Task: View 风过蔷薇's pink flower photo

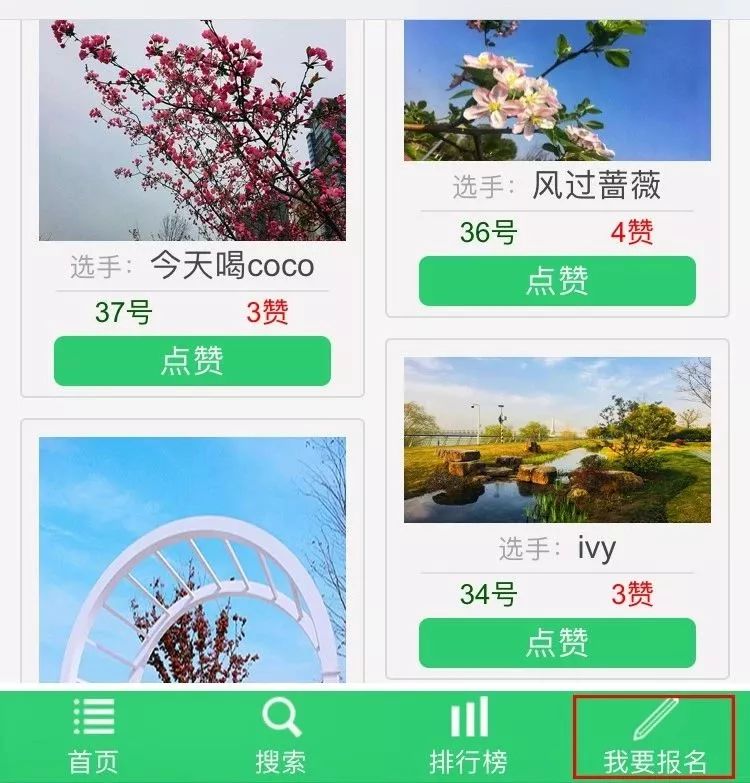Action: [557, 90]
